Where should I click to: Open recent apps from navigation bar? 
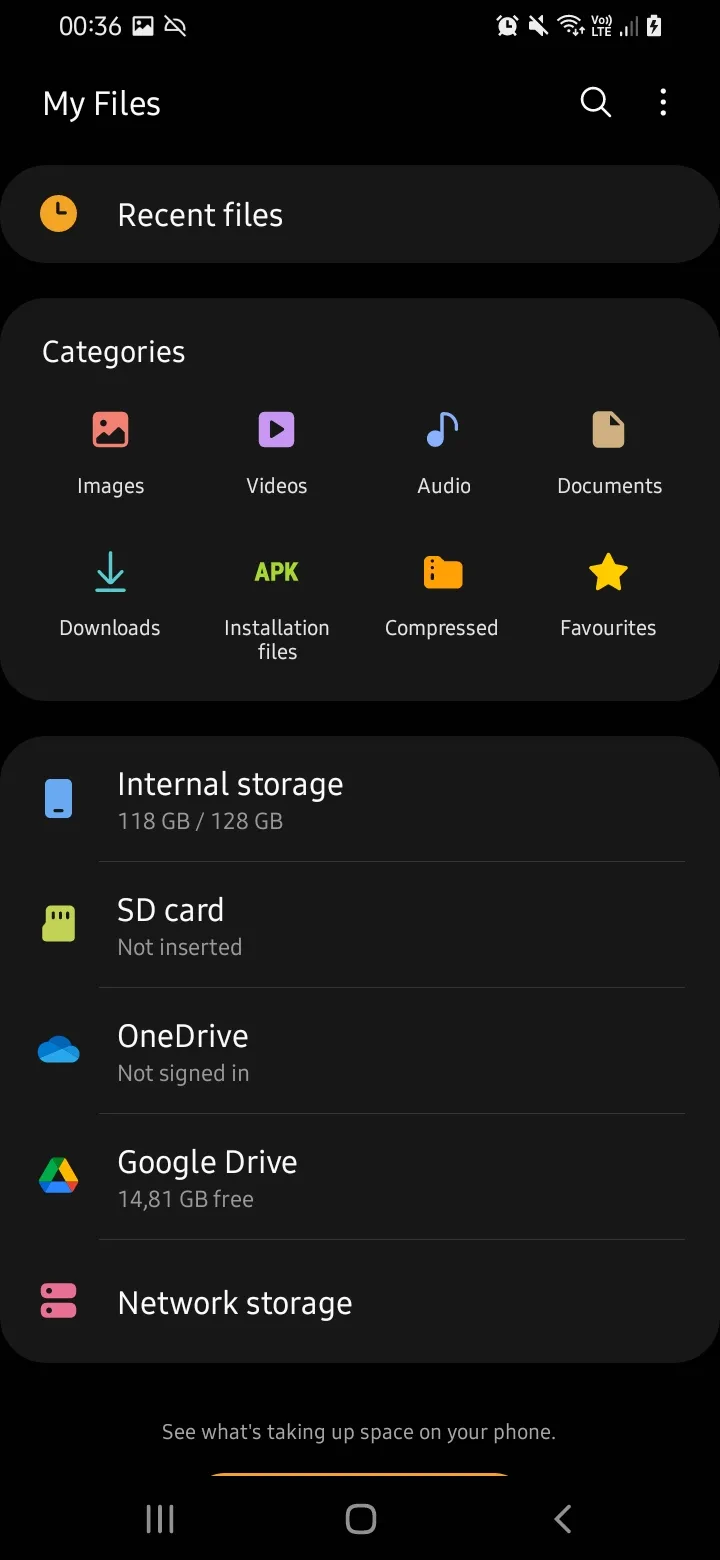(160, 1519)
